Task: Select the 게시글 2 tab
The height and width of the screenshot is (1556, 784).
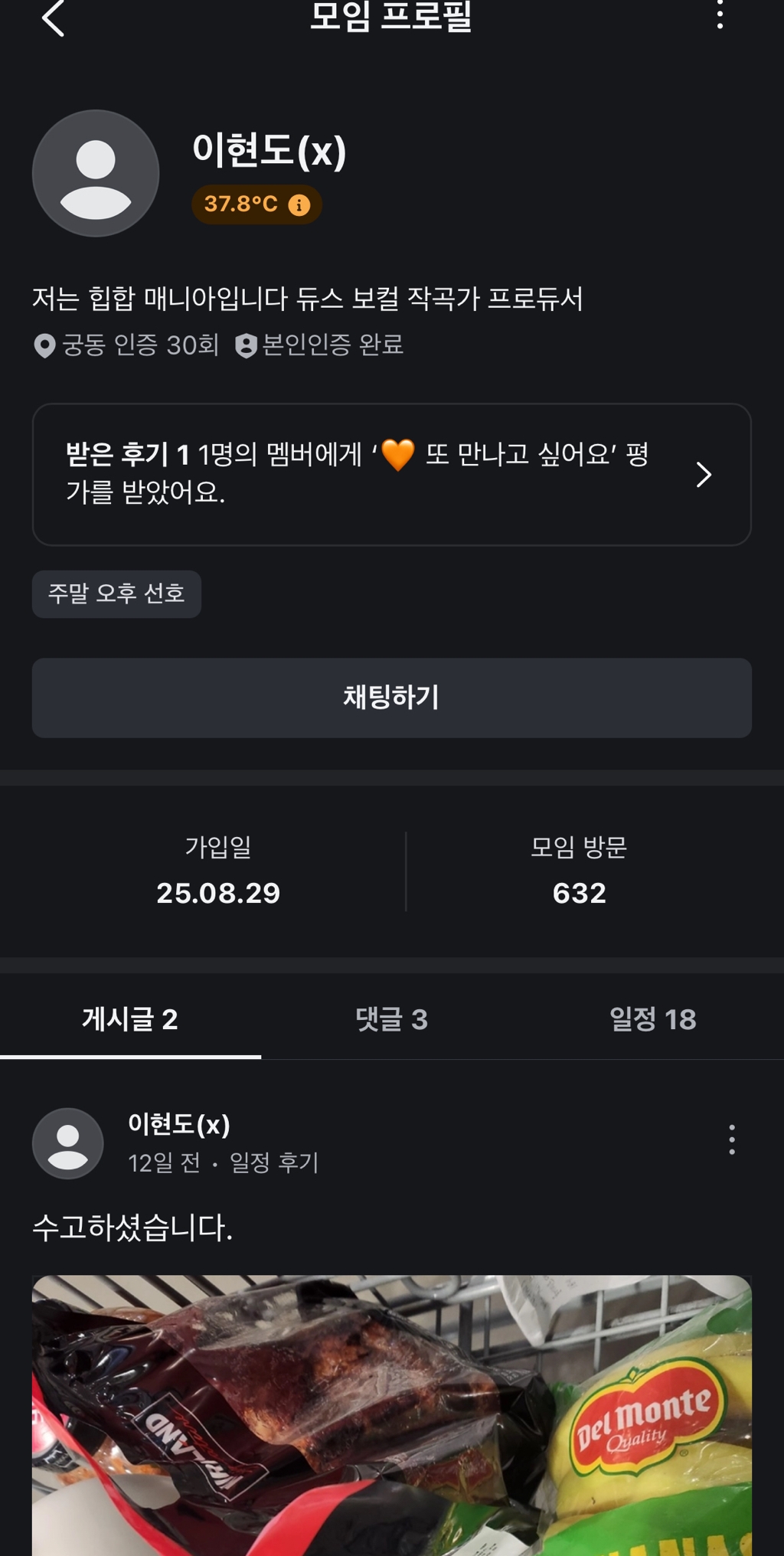Action: click(x=130, y=1019)
